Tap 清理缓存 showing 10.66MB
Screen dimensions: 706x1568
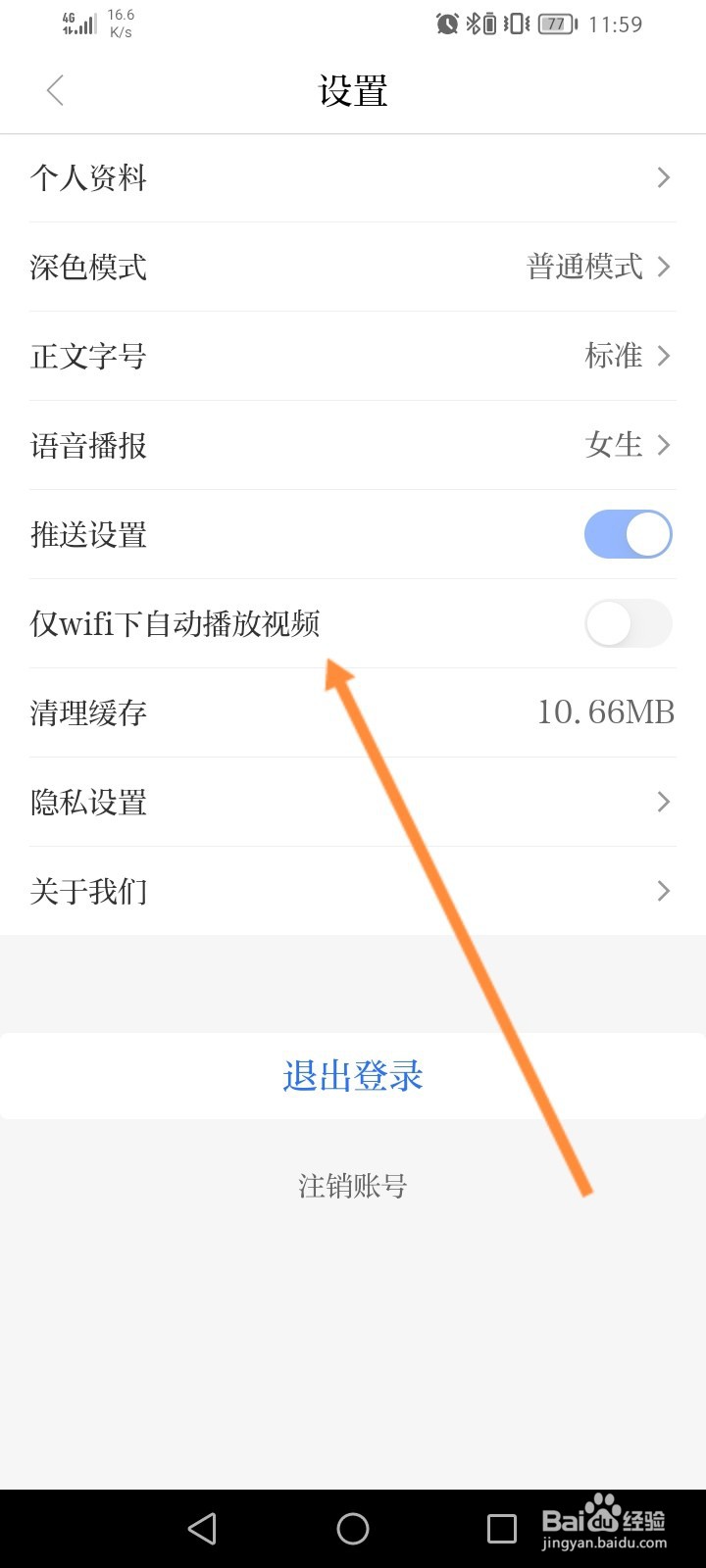click(353, 712)
